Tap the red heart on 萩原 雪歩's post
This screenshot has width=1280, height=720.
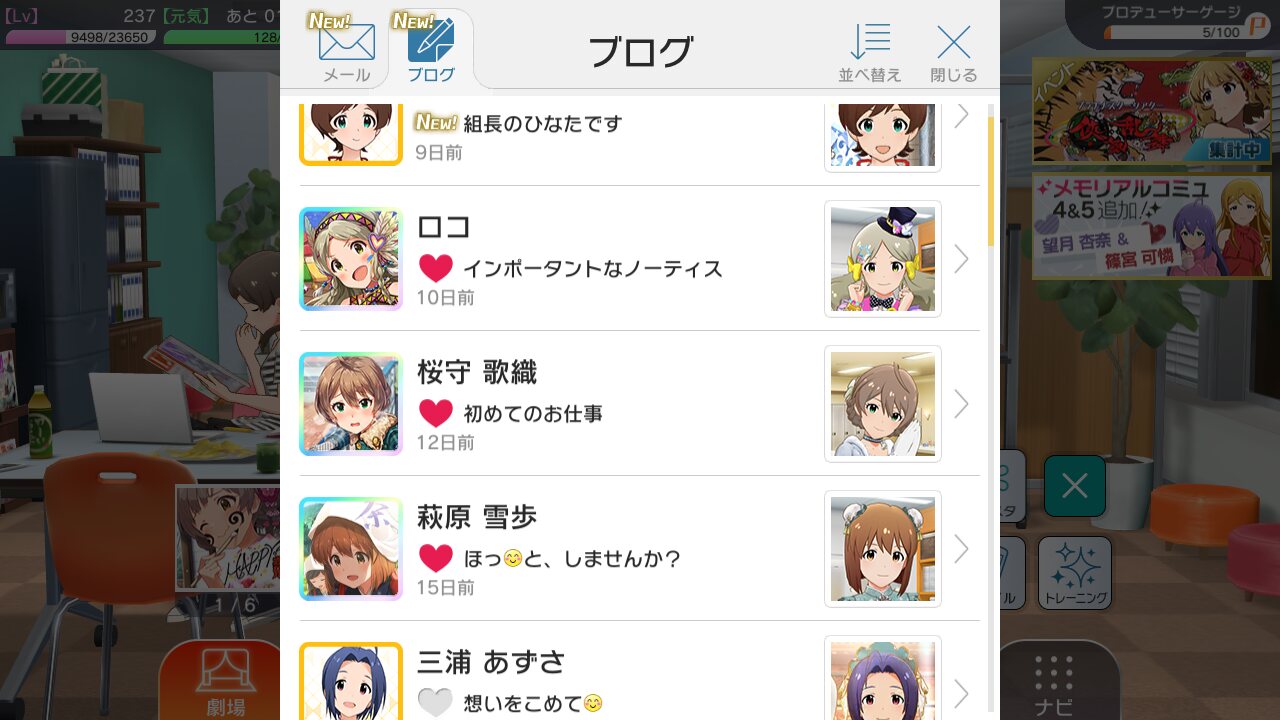[x=436, y=558]
